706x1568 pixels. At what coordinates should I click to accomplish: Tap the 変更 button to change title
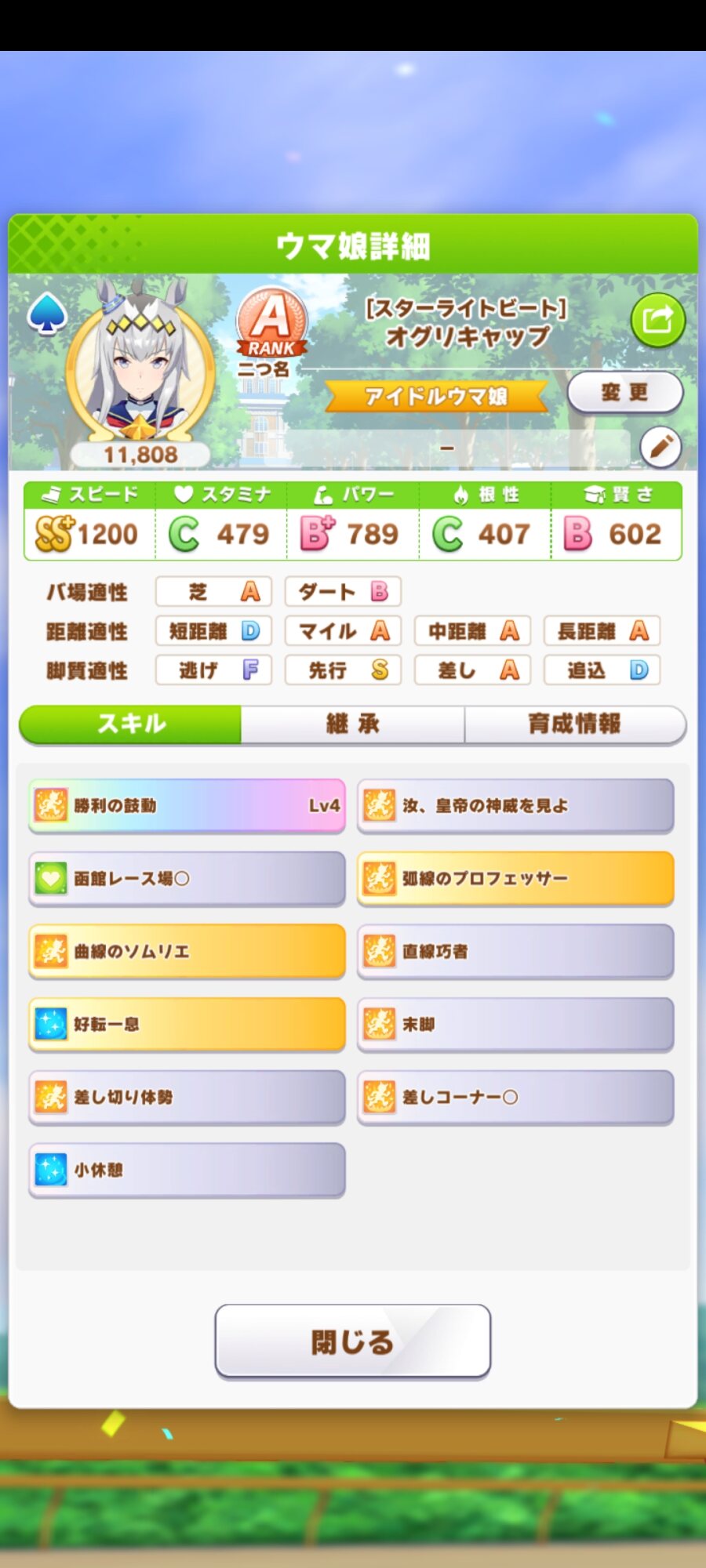(x=624, y=392)
